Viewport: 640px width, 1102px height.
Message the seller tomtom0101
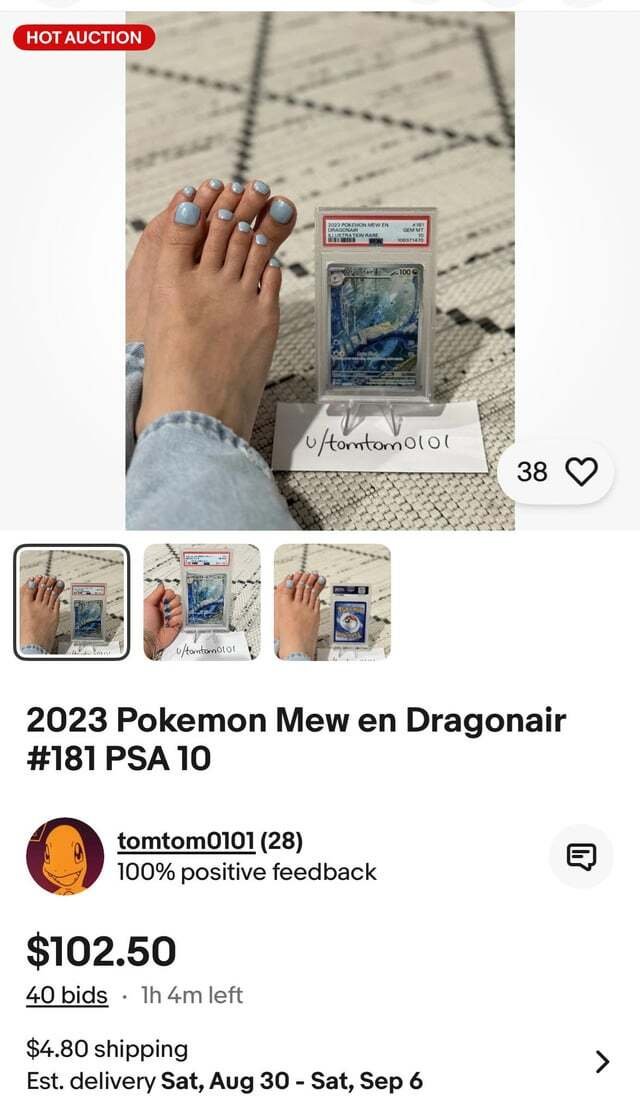click(581, 856)
